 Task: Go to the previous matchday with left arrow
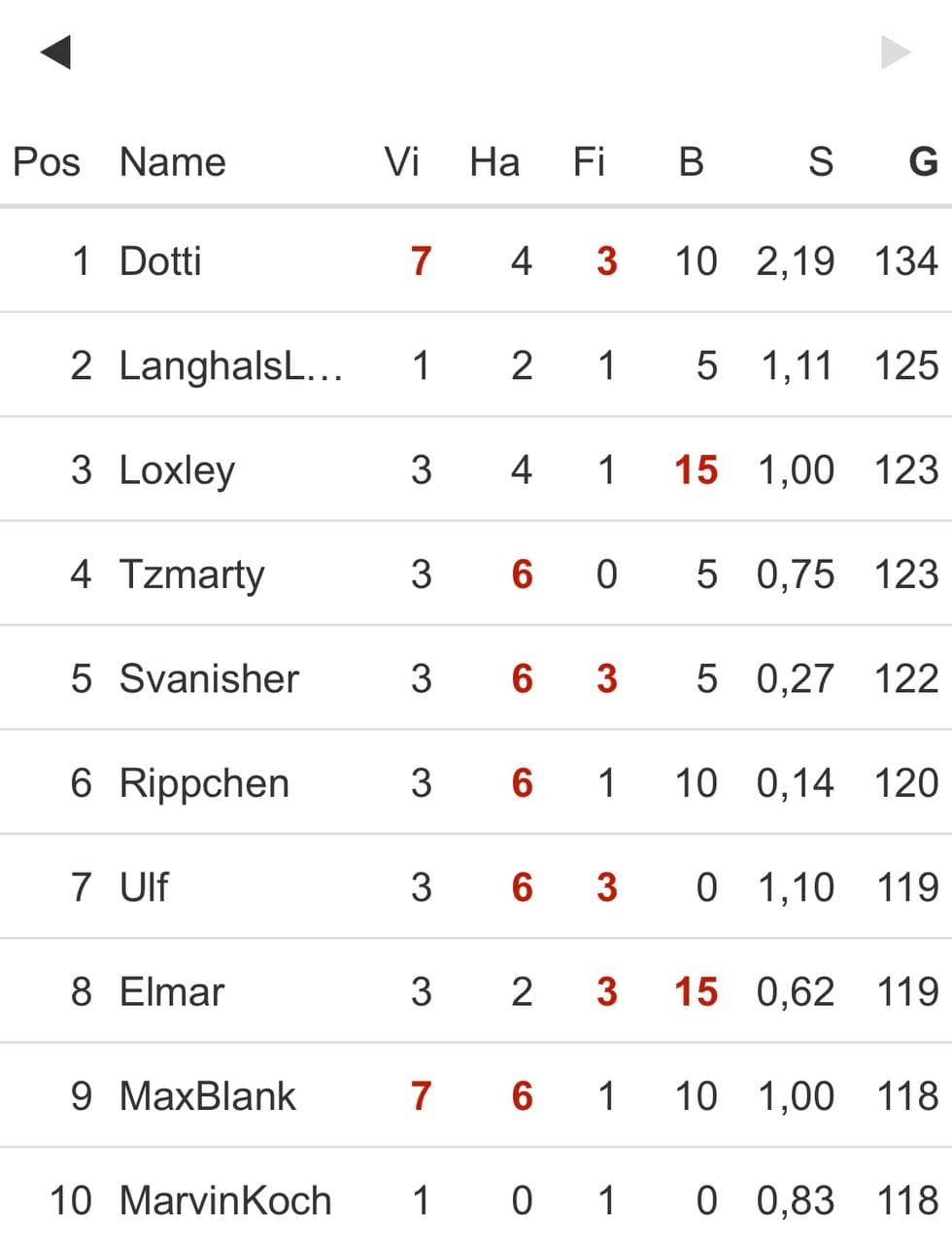56,52
